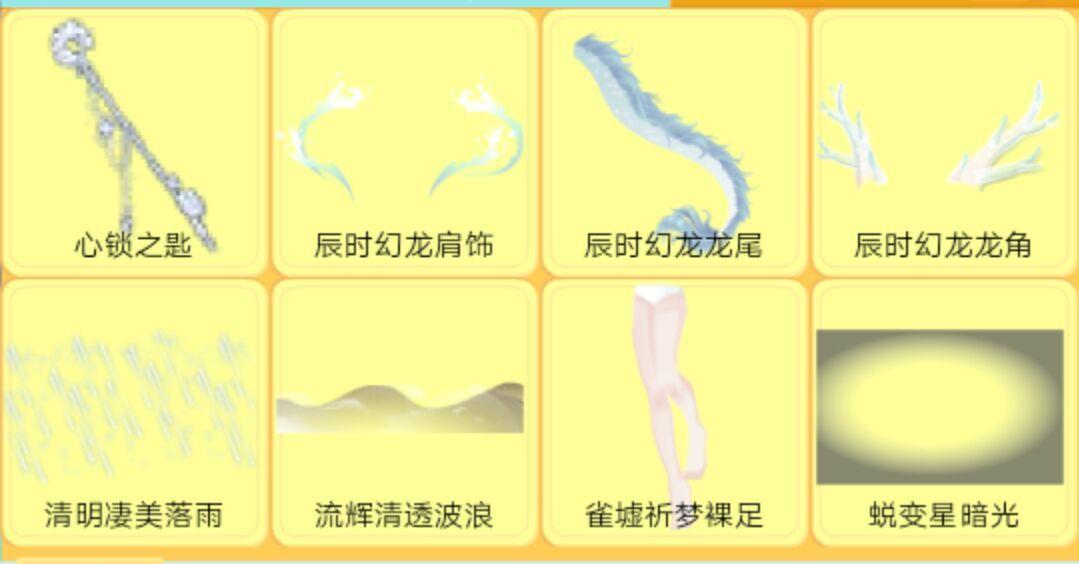Pick the 流辉清透波浪 item

tap(404, 412)
